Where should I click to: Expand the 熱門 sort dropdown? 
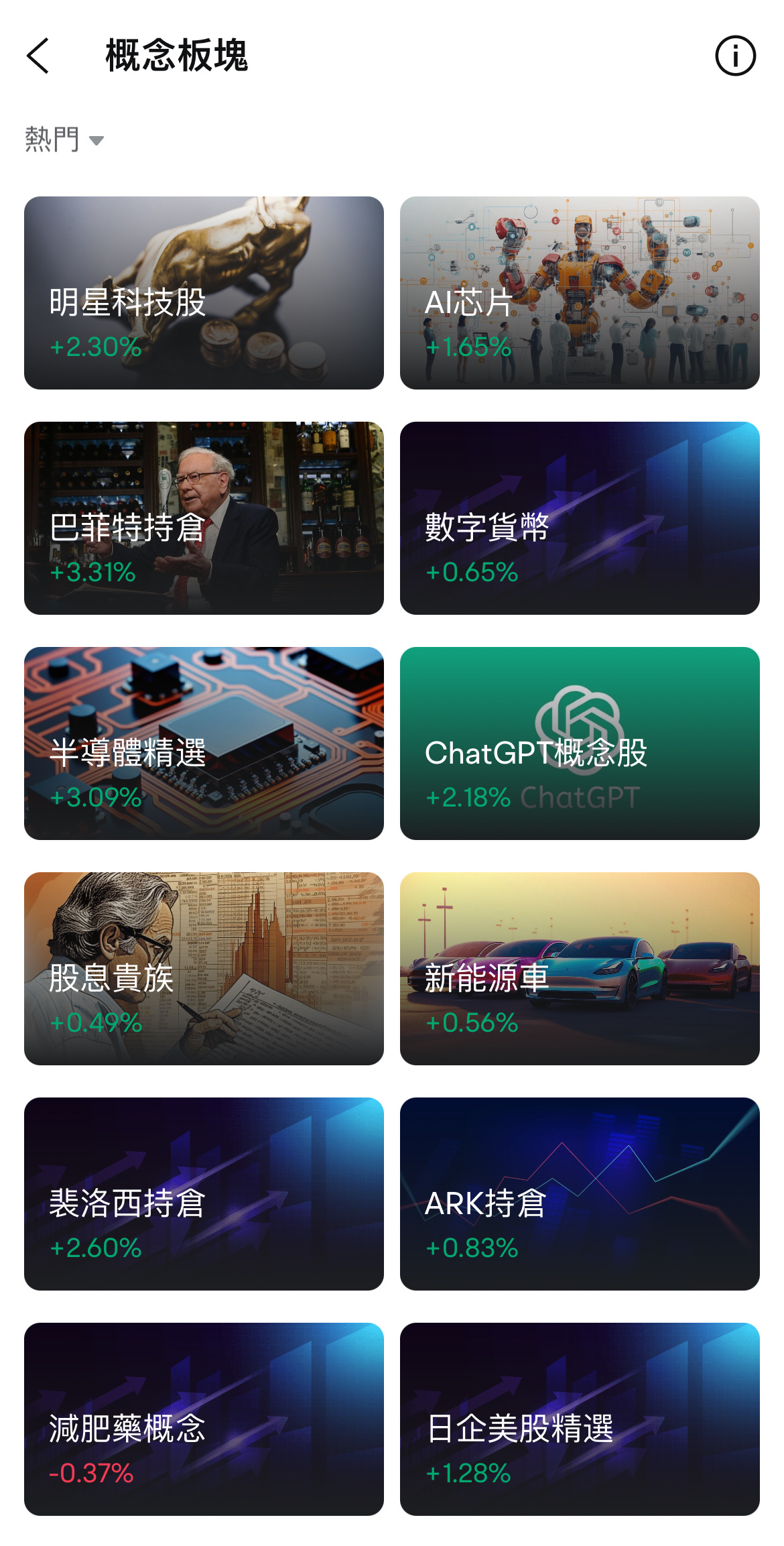point(64,139)
